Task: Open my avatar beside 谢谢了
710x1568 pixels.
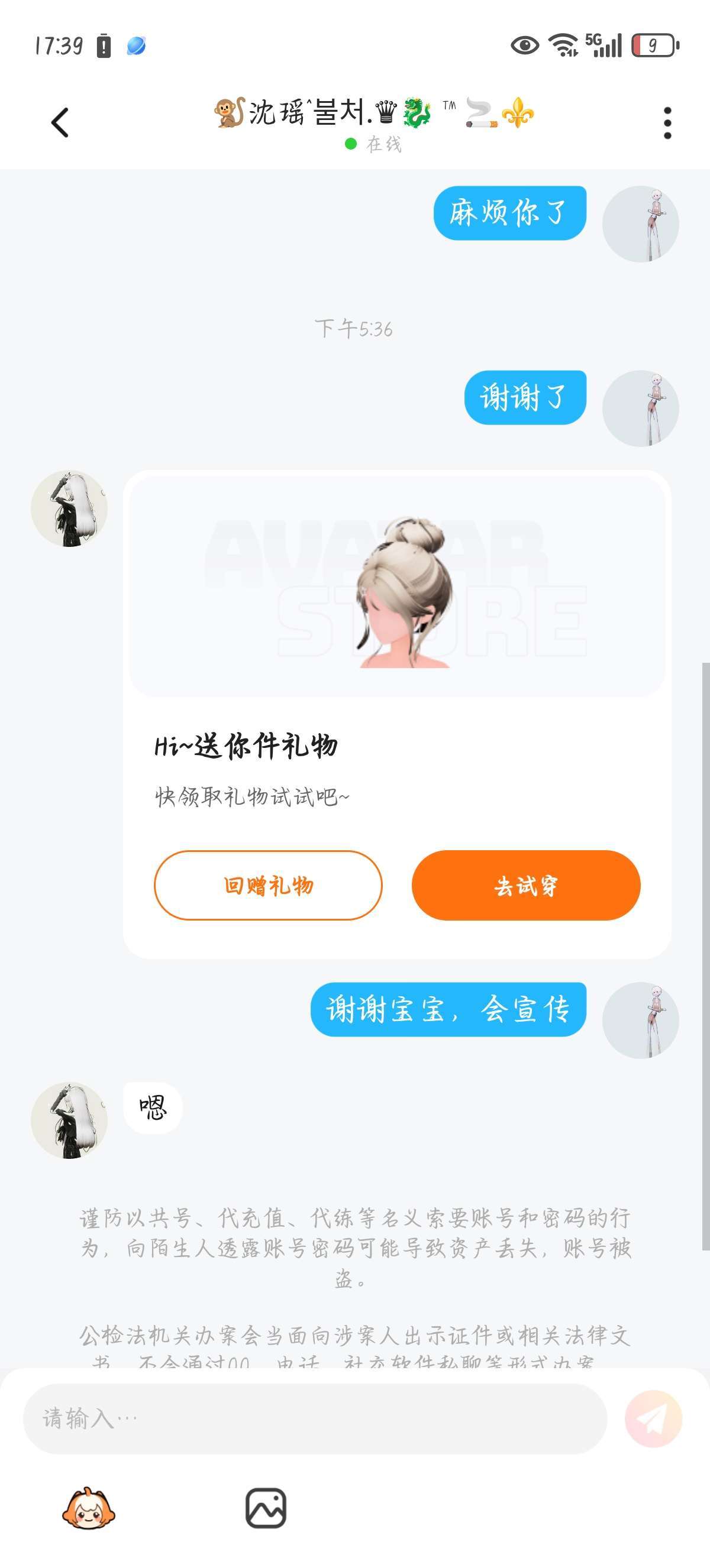Action: [x=640, y=408]
